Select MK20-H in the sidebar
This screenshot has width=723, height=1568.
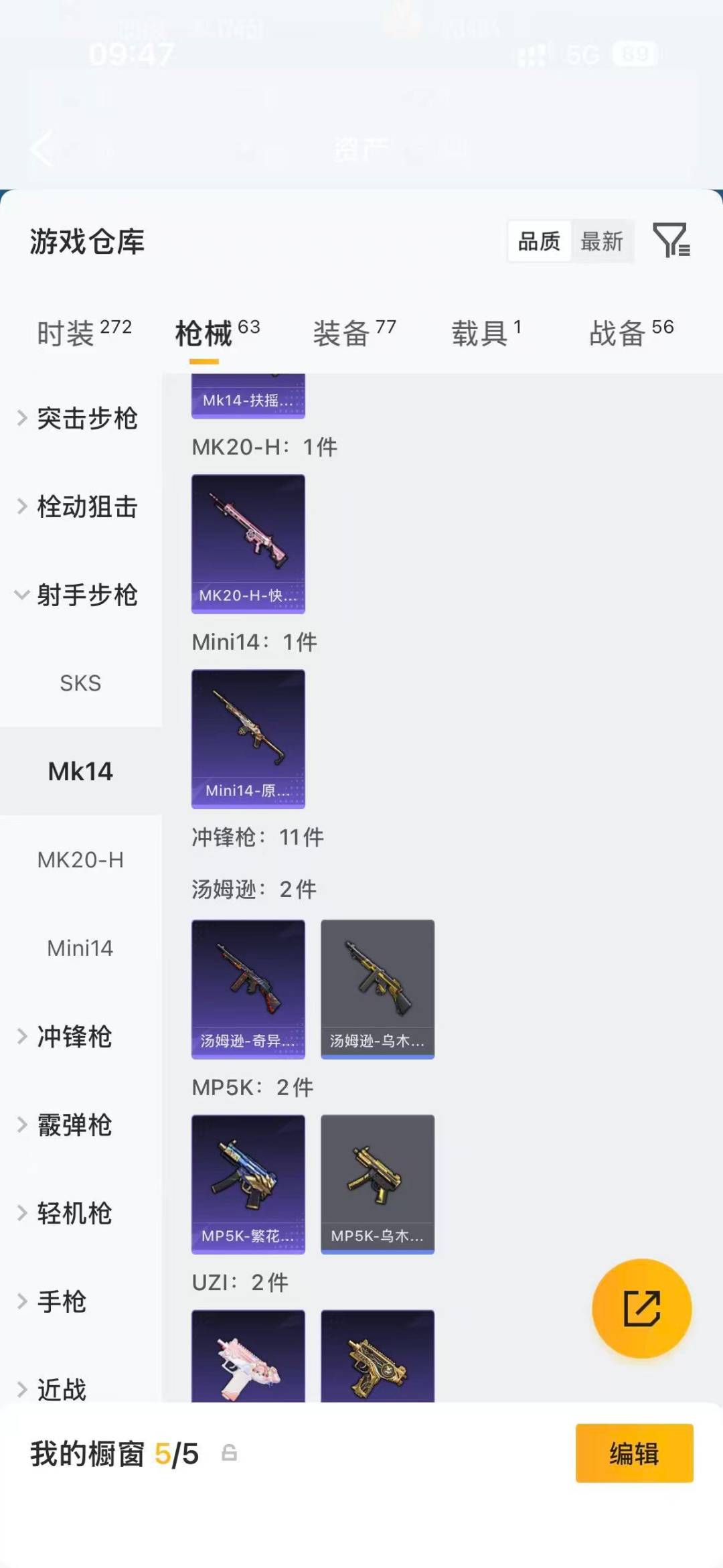[81, 860]
